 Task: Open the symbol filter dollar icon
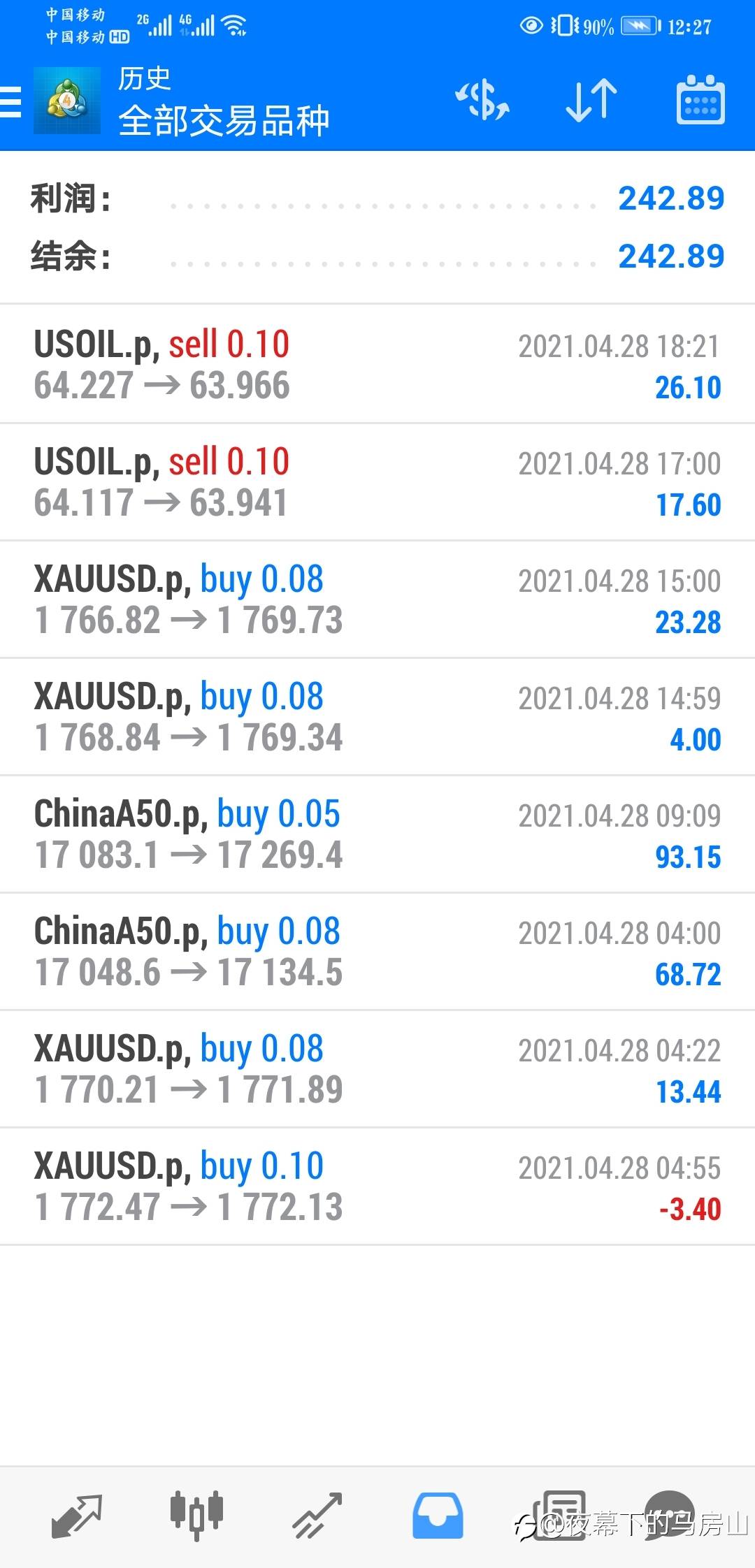click(482, 101)
